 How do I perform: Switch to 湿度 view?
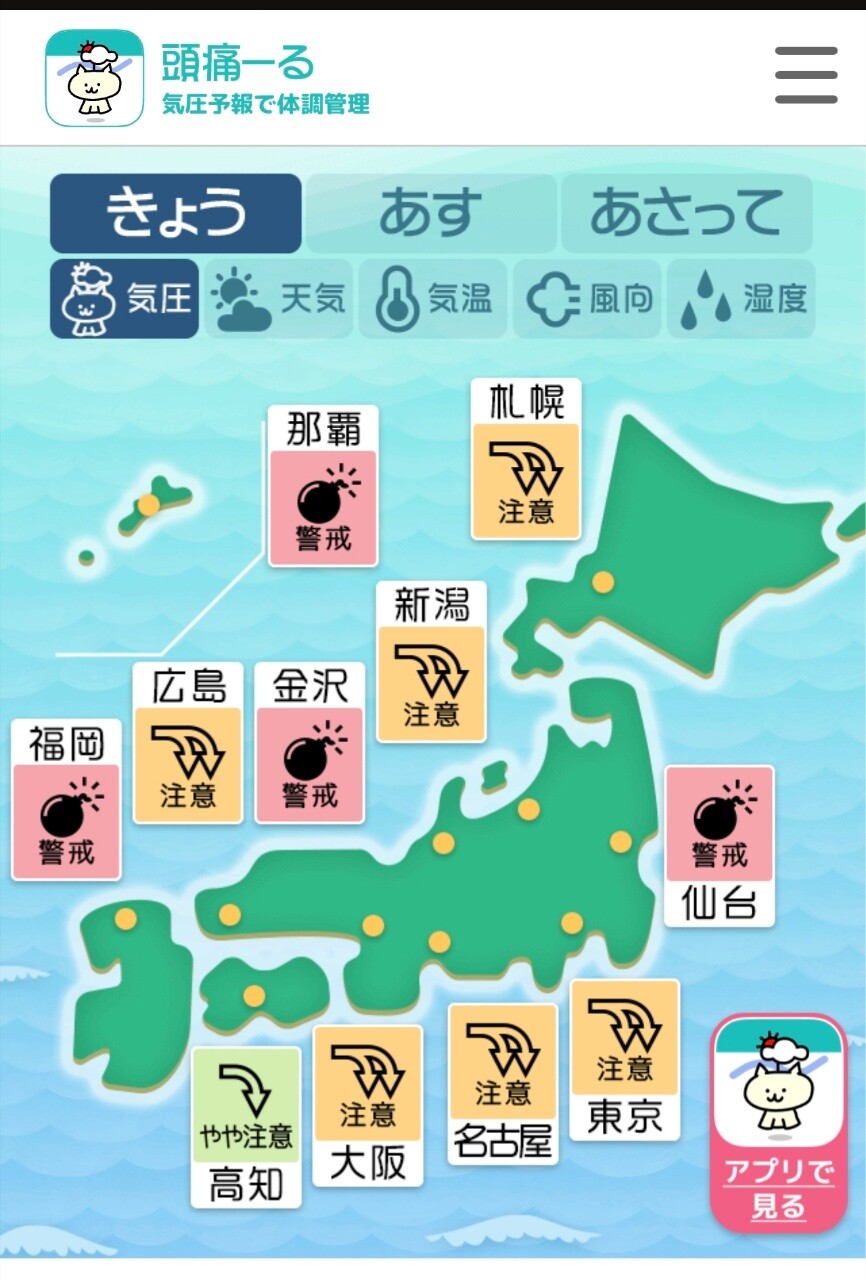pos(741,299)
